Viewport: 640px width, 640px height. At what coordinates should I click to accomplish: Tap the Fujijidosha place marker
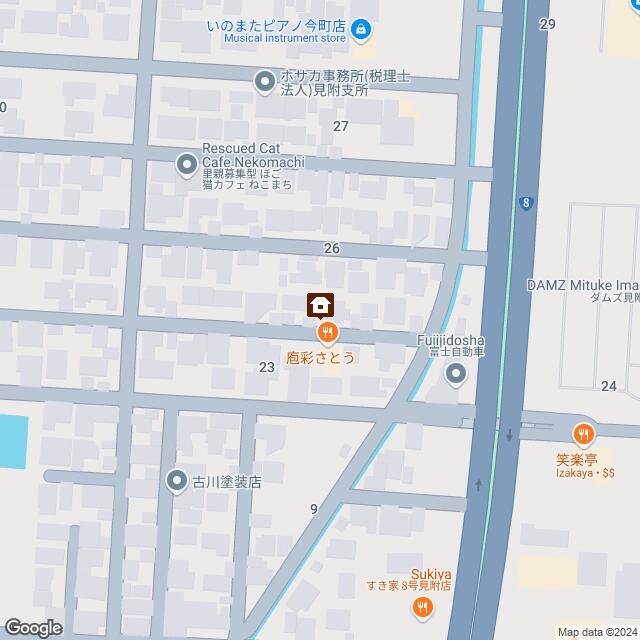click(456, 376)
